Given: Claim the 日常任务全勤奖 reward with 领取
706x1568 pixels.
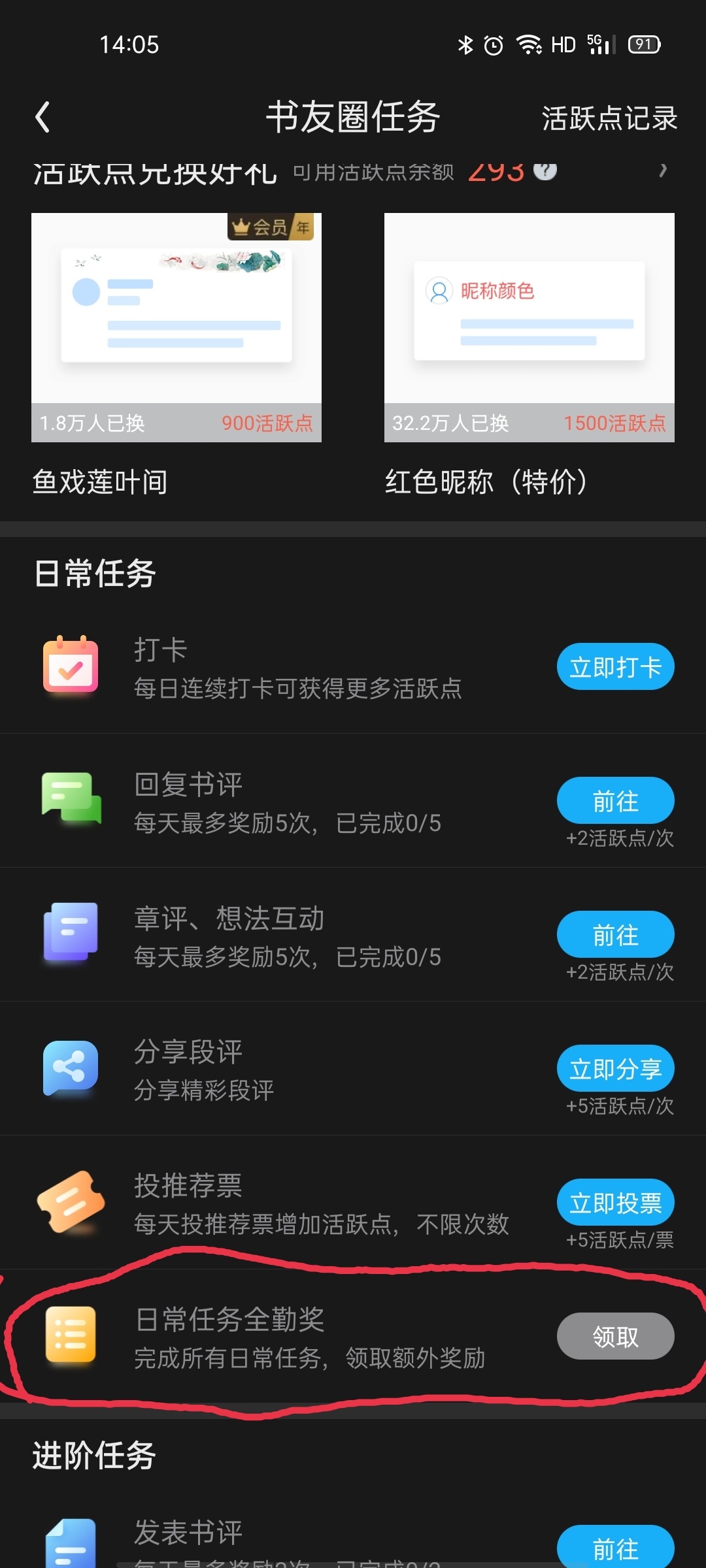Looking at the screenshot, I should tap(615, 1337).
